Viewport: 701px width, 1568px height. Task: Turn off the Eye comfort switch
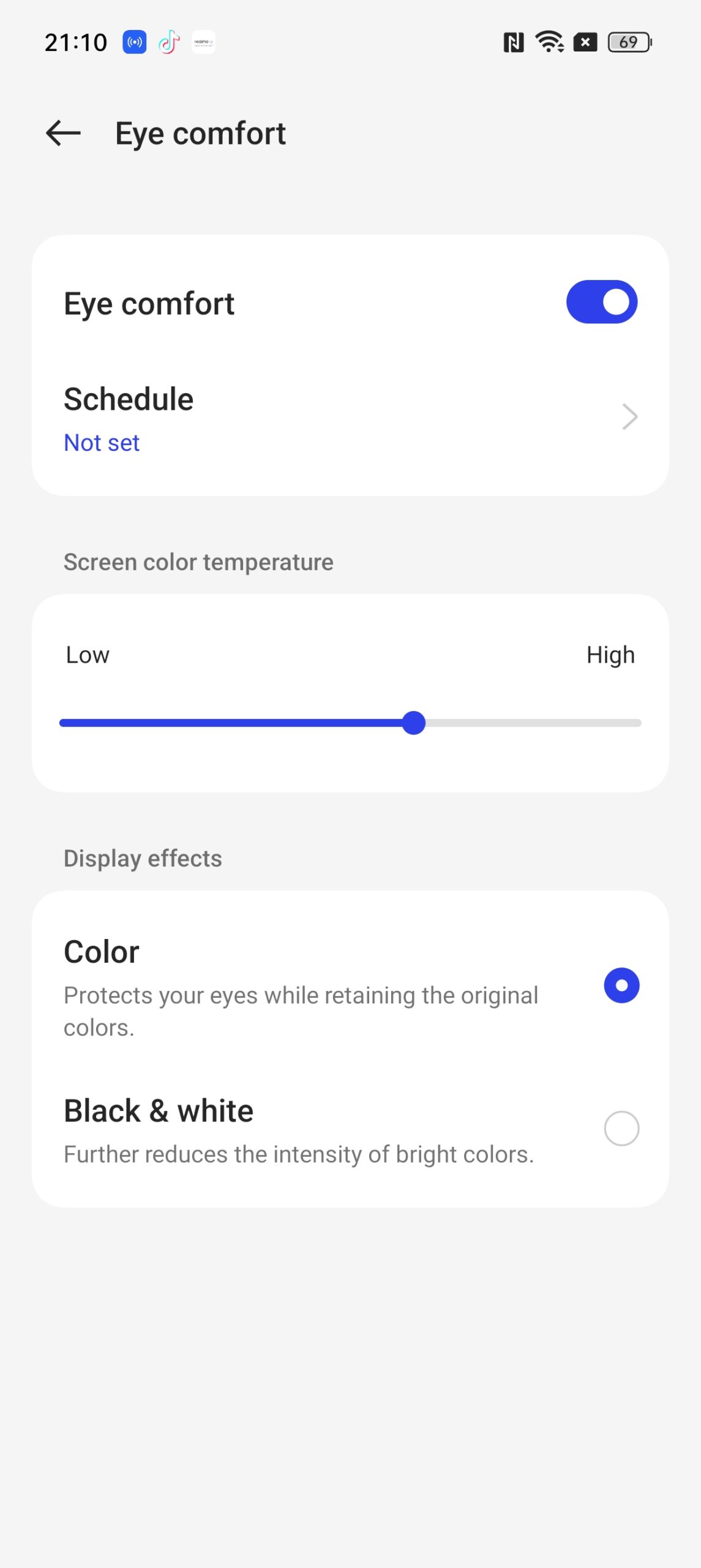coord(601,302)
